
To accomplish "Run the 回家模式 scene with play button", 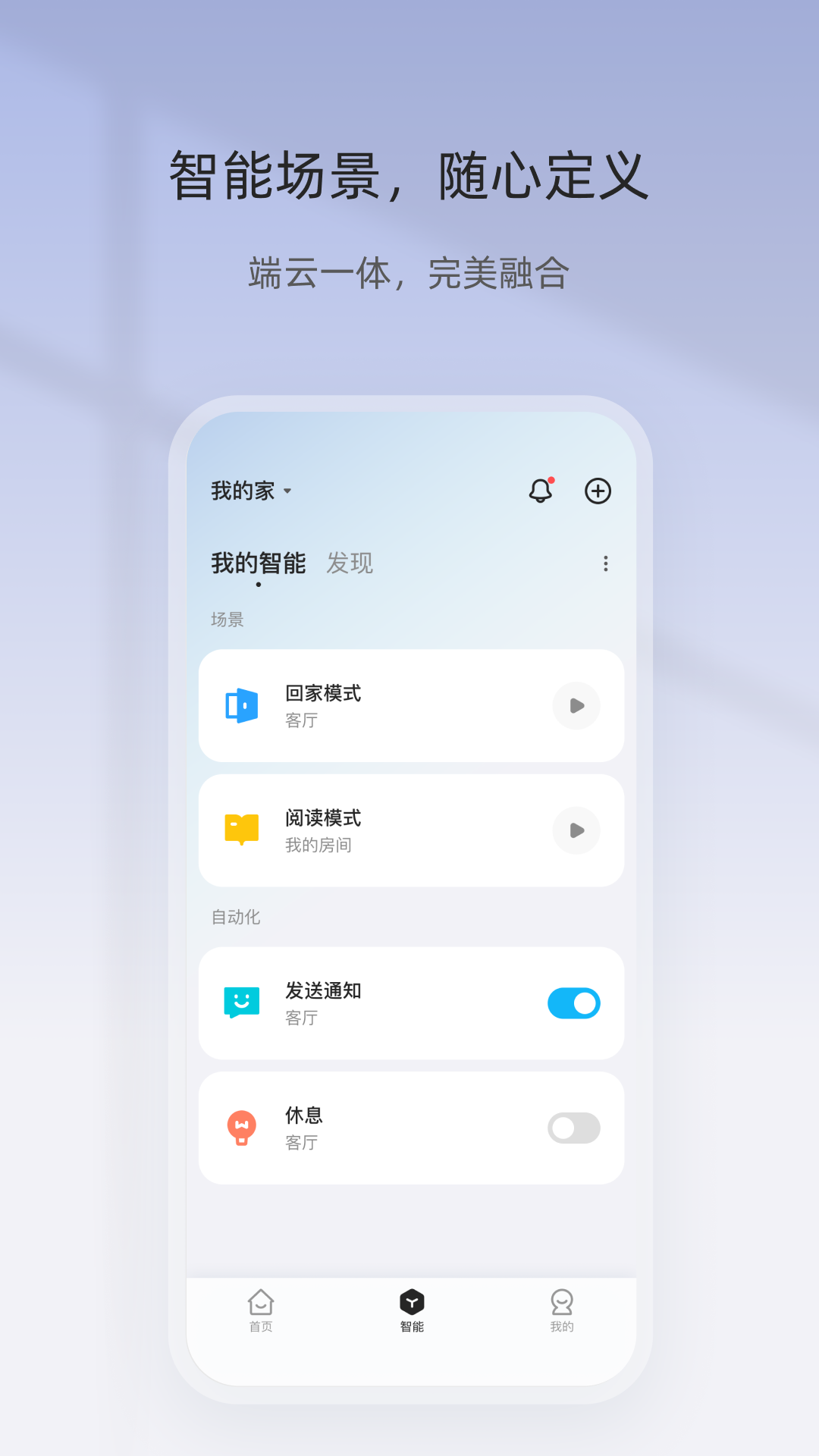I will point(576,705).
